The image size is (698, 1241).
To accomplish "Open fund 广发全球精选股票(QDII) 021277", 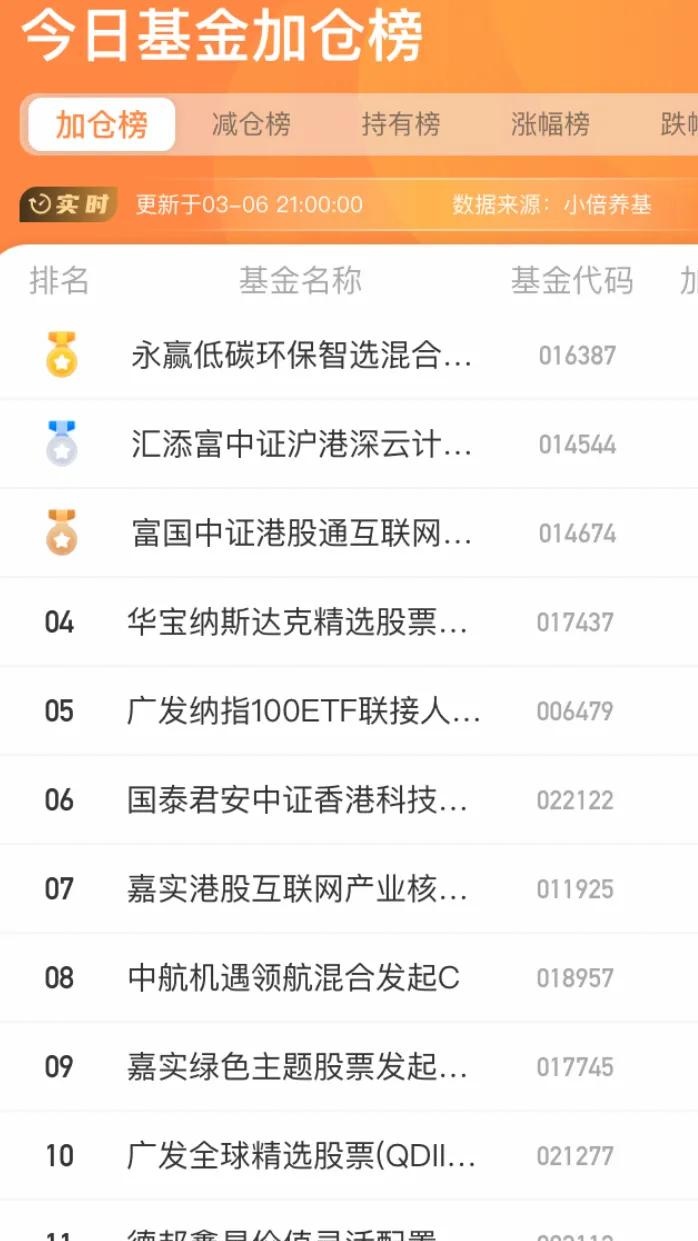I will coord(349,1156).
